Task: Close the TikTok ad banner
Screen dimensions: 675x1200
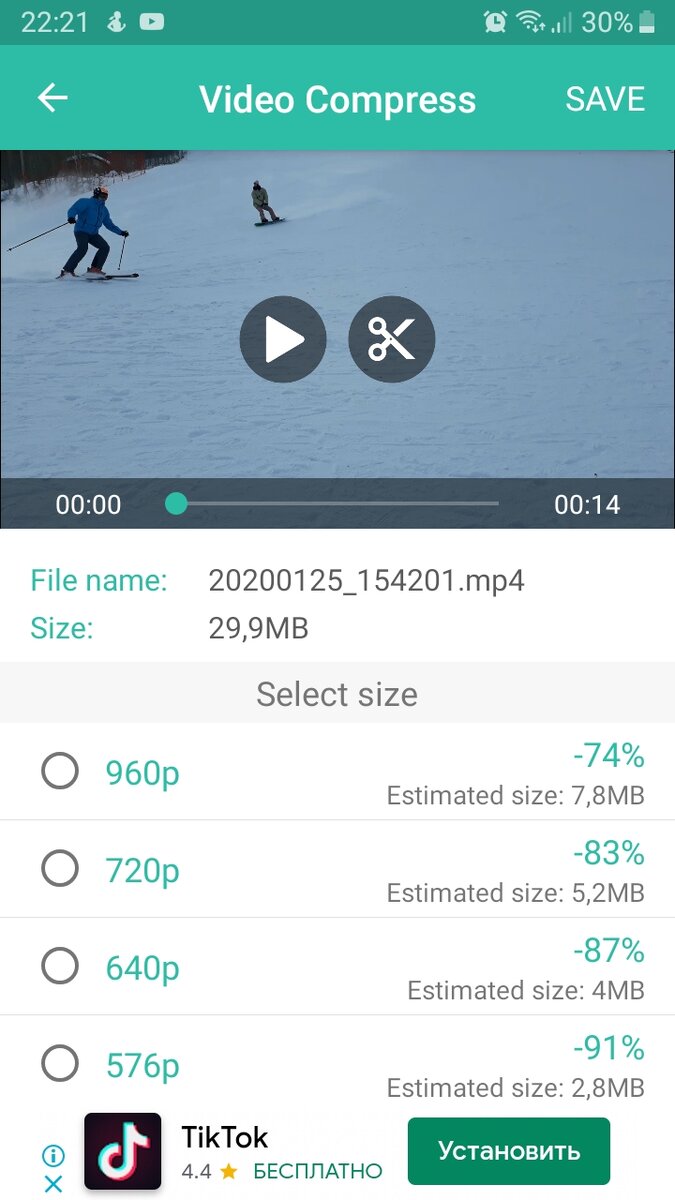Action: pyautogui.click(x=53, y=1185)
